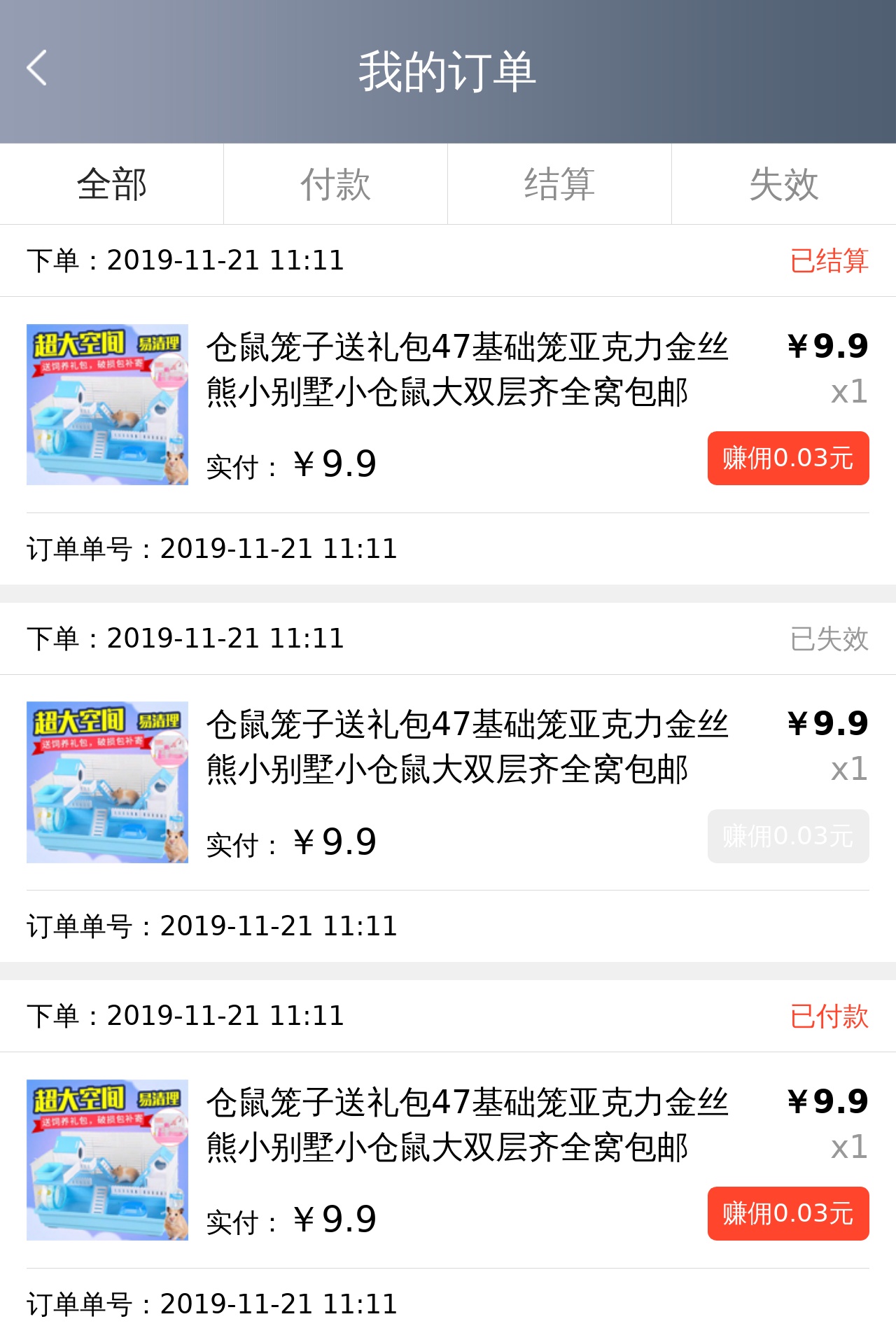Tap 赚佣0.03元 on the 已付款 order

[787, 1214]
